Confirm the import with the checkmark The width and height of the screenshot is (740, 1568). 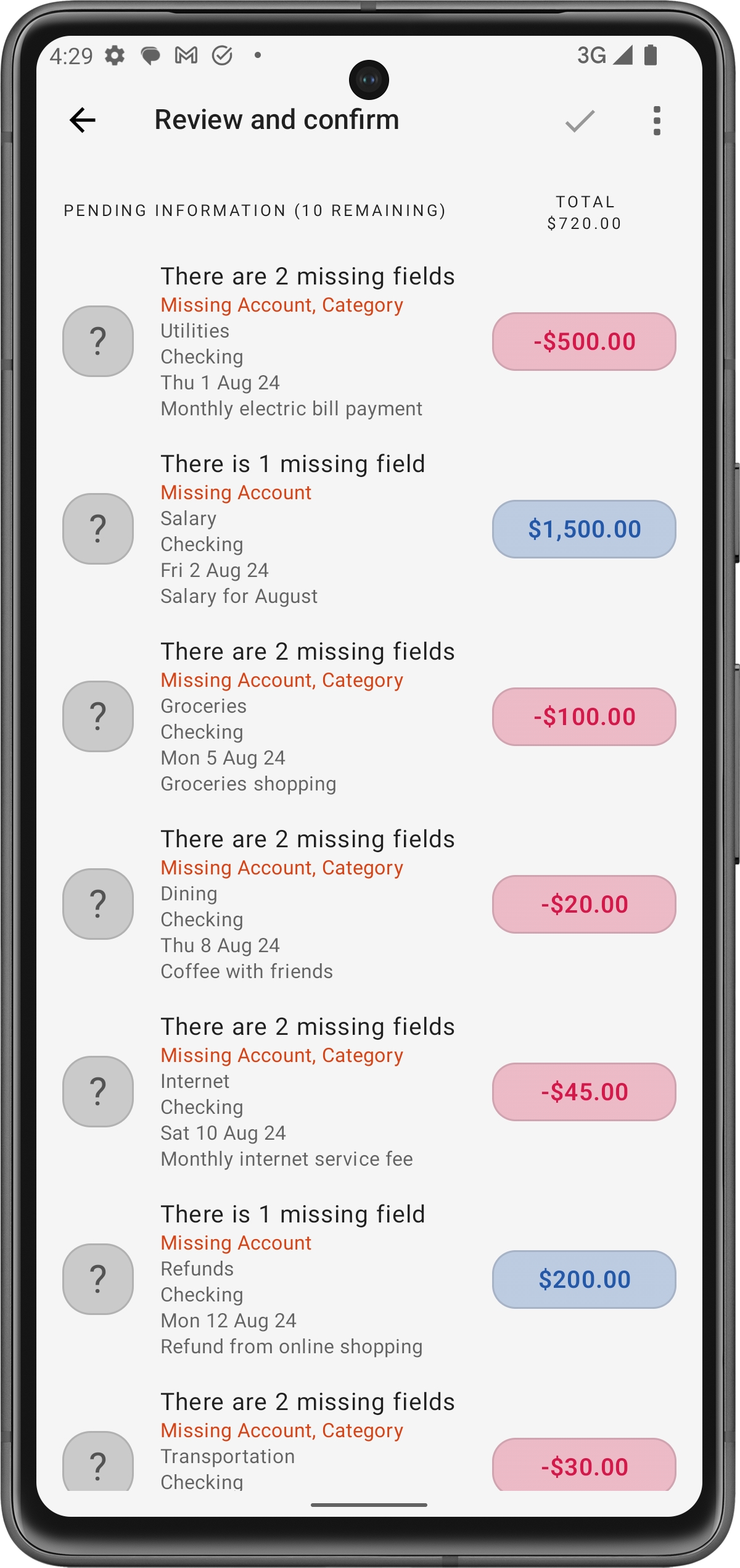tap(580, 121)
